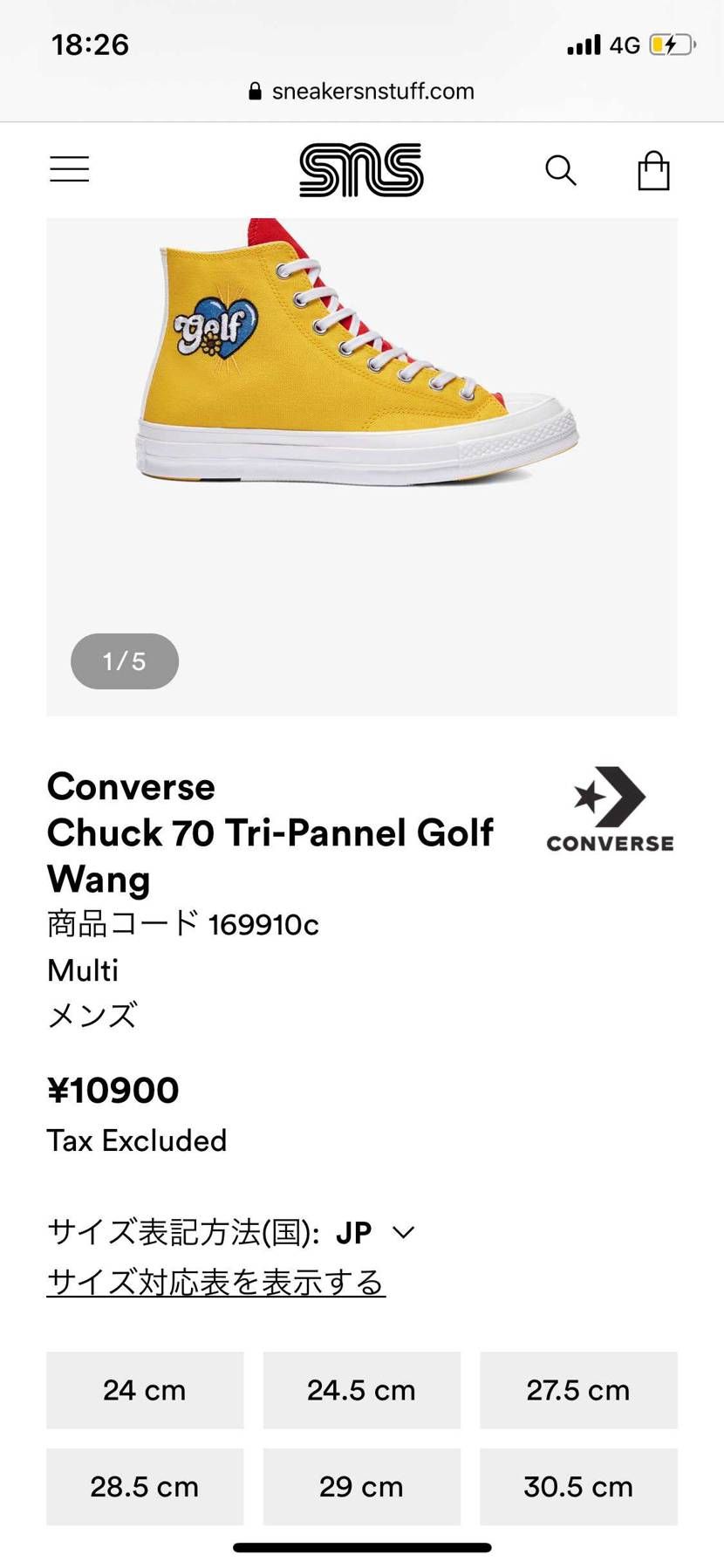Viewport: 724px width, 1568px height.
Task: Go to the SNS home logo
Action: 361,170
